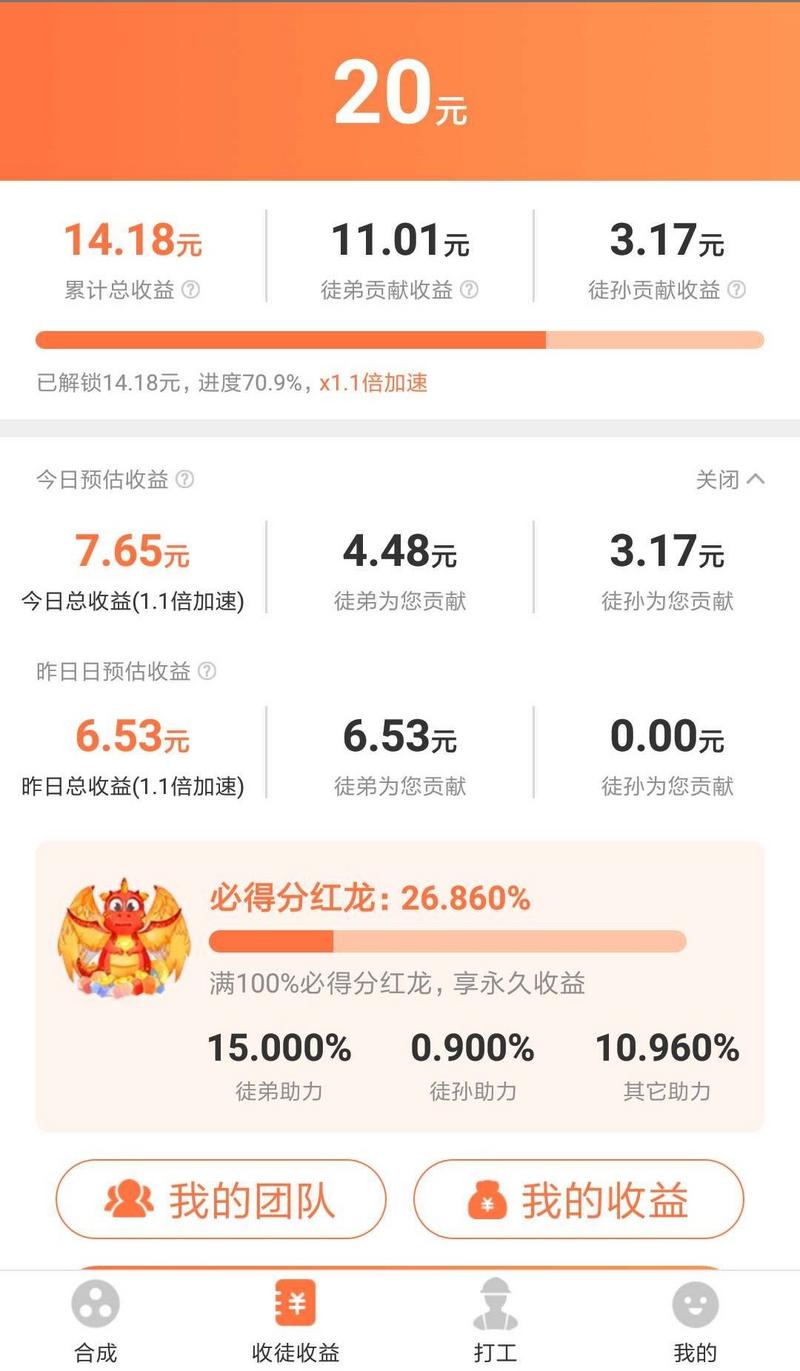Open 我的收益 page

(x=580, y=1199)
